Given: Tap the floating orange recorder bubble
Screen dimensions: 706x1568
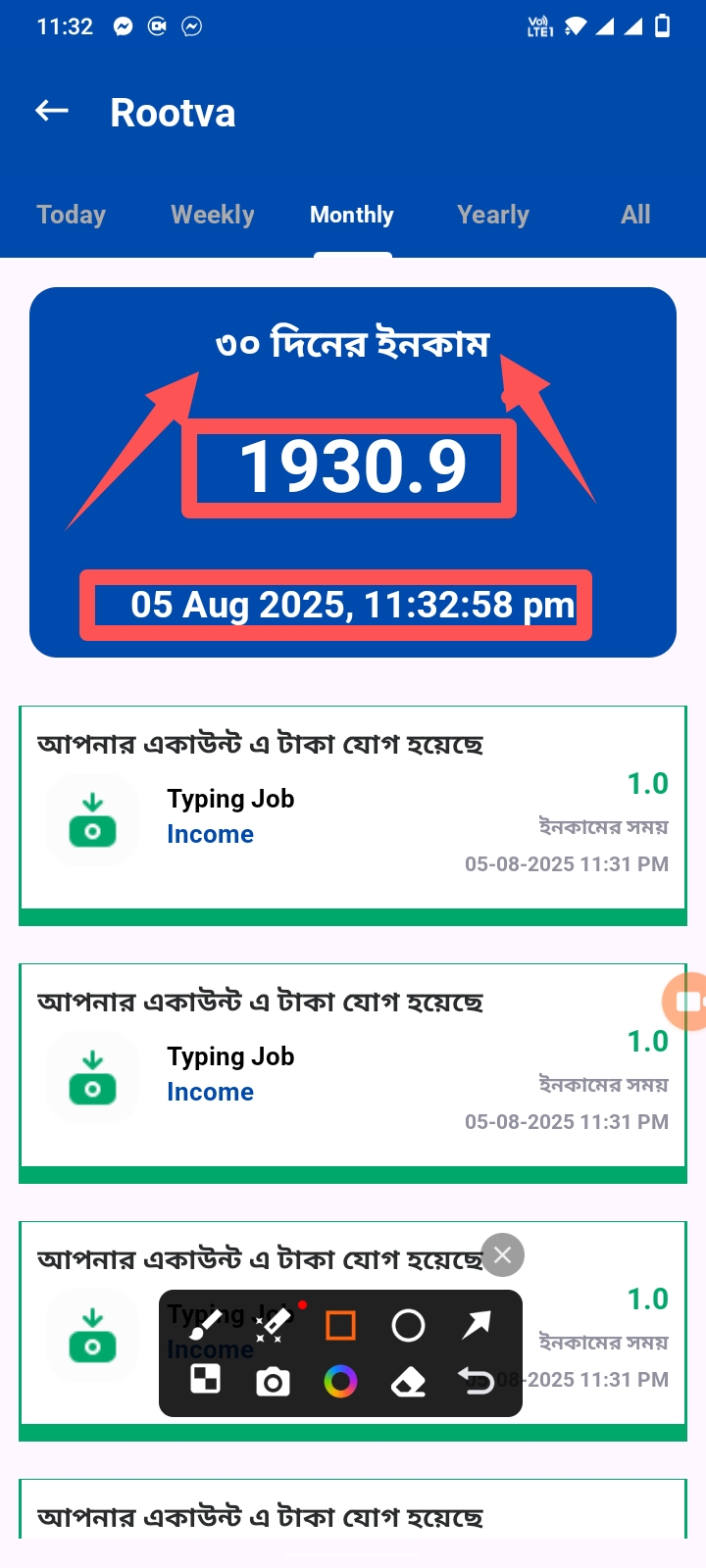Looking at the screenshot, I should click(x=686, y=1002).
